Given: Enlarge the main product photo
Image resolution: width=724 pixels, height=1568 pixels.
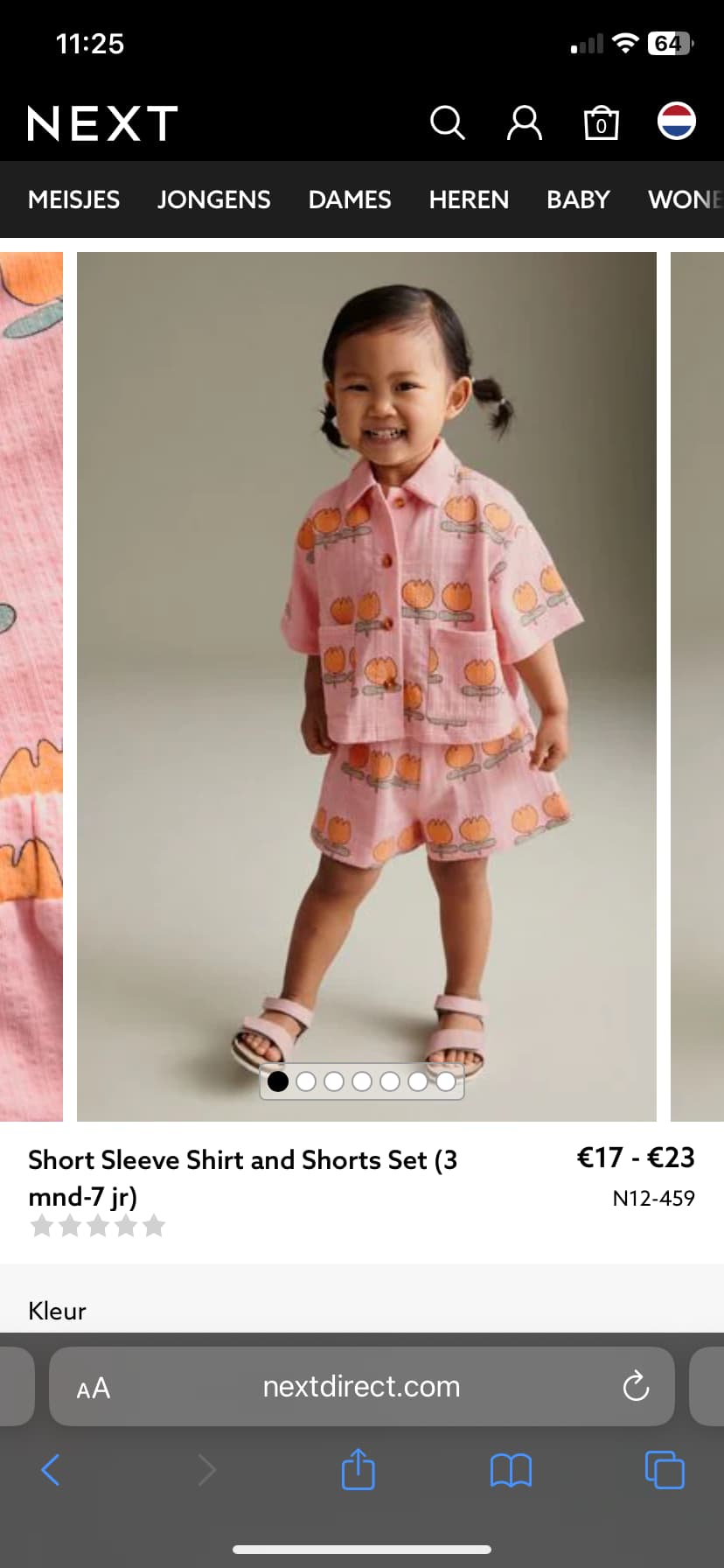Looking at the screenshot, I should click(x=366, y=686).
